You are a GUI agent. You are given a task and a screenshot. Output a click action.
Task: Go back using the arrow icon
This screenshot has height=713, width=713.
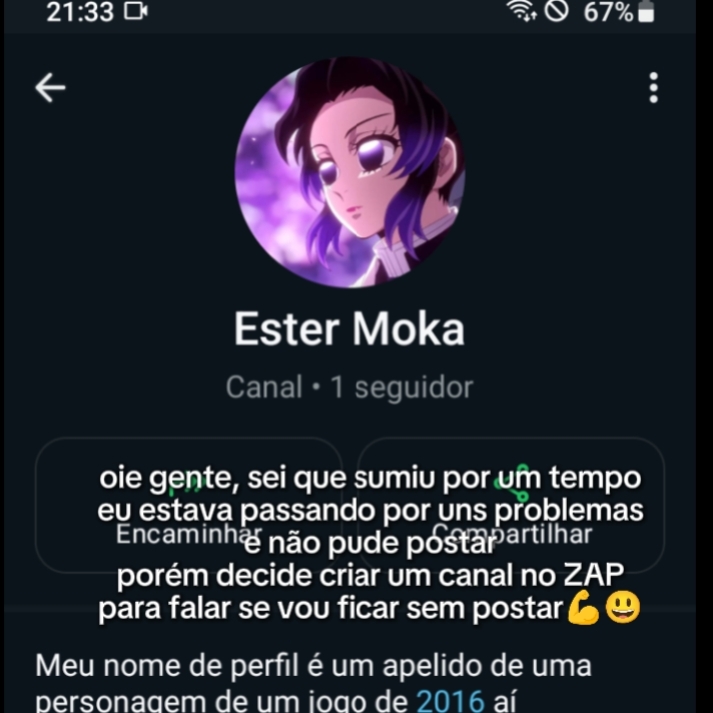[50, 87]
